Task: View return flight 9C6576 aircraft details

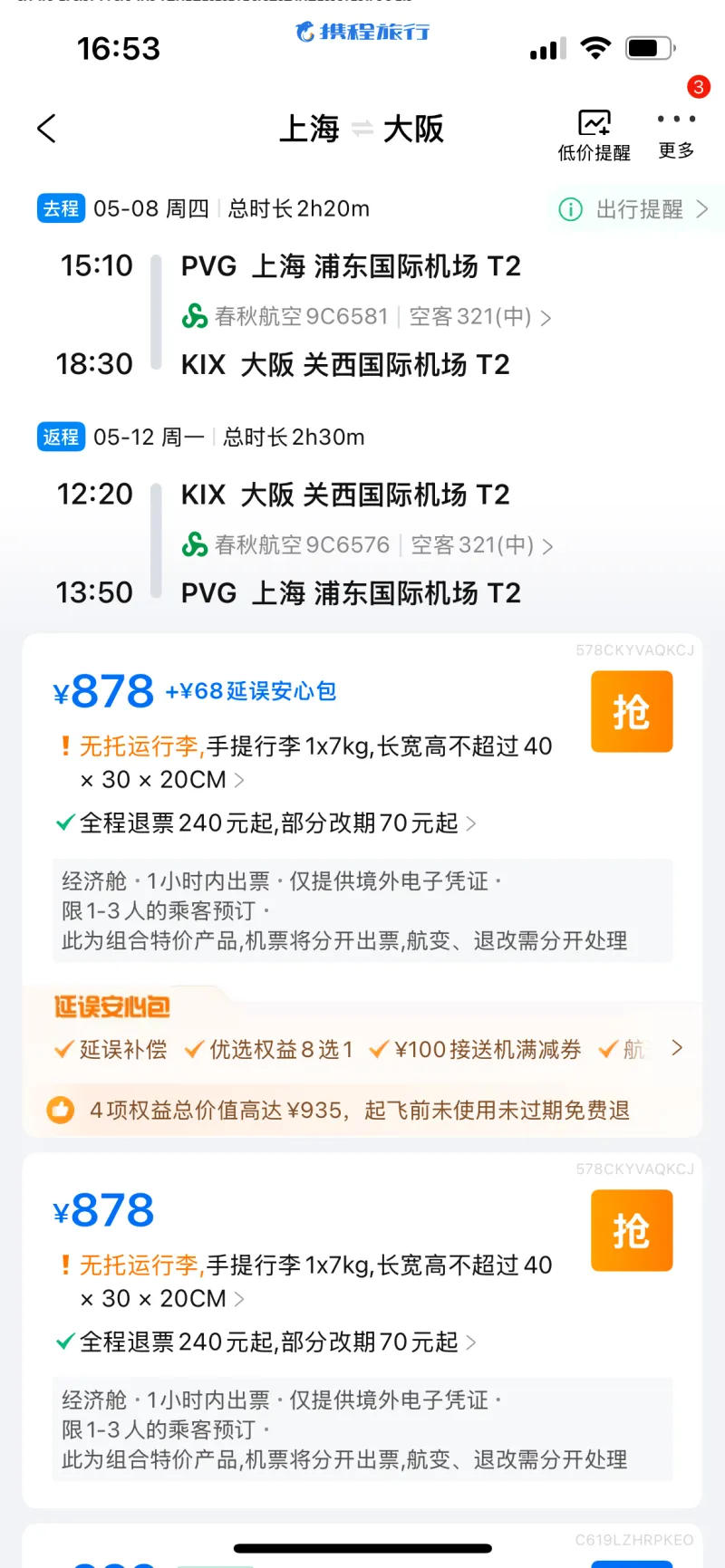Action: pyautogui.click(x=367, y=545)
